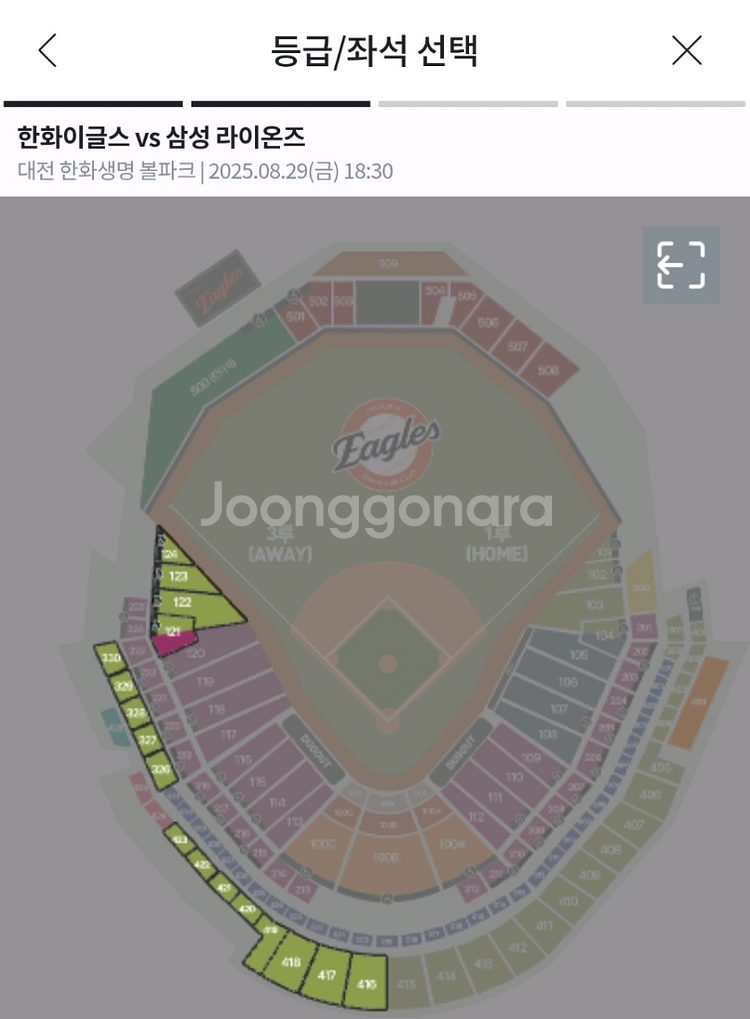Viewport: 750px width, 1019px height.
Task: Pick outer section 421
Action: (x=225, y=887)
